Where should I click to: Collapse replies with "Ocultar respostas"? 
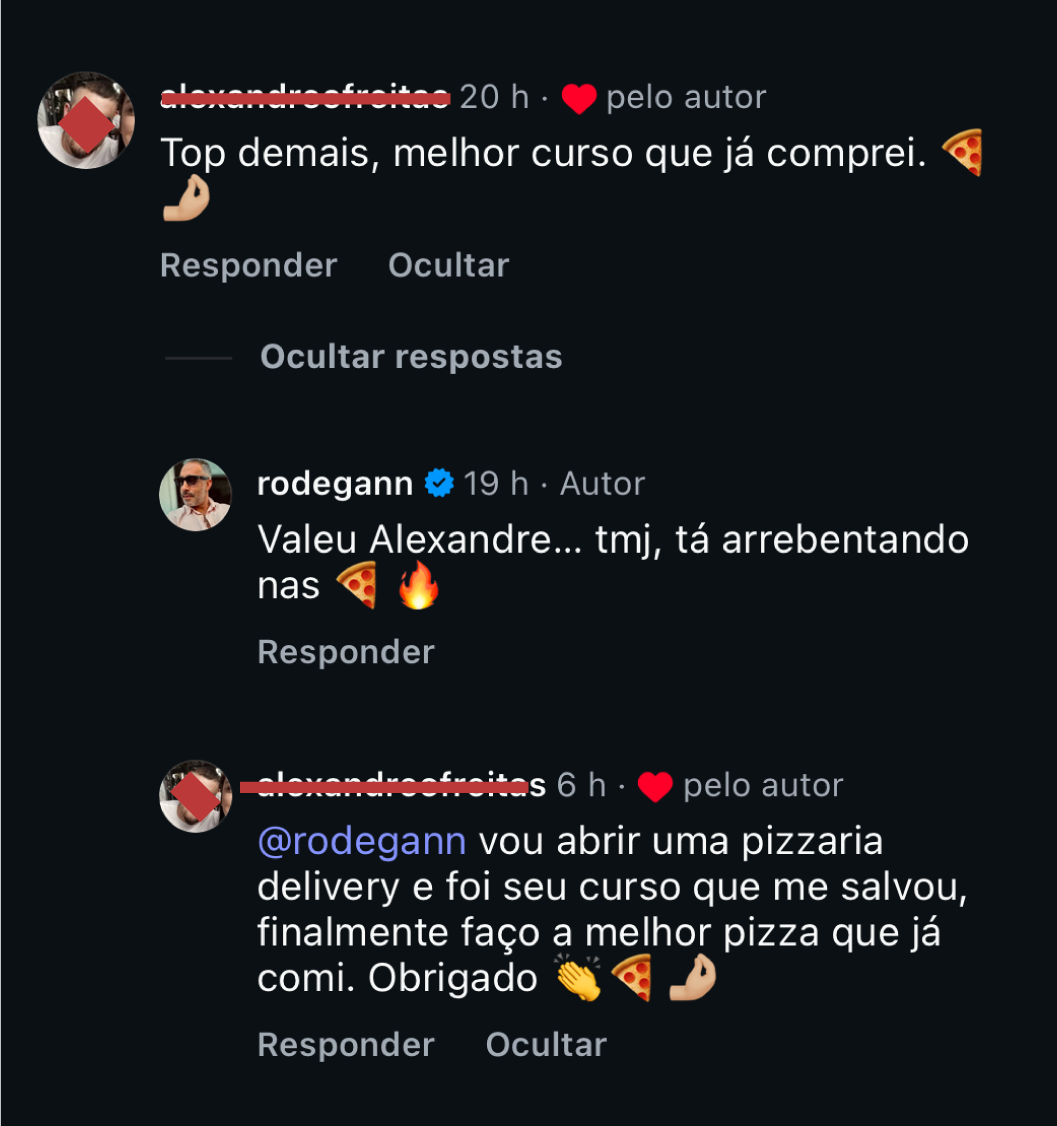point(410,357)
